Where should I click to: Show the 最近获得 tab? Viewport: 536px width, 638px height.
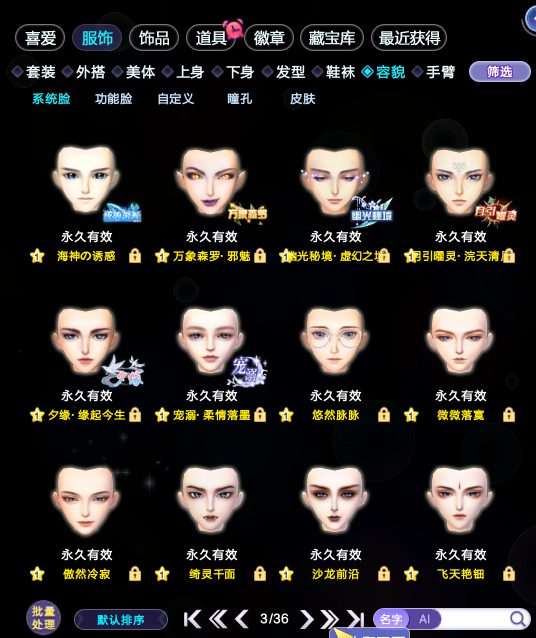[x=409, y=38]
